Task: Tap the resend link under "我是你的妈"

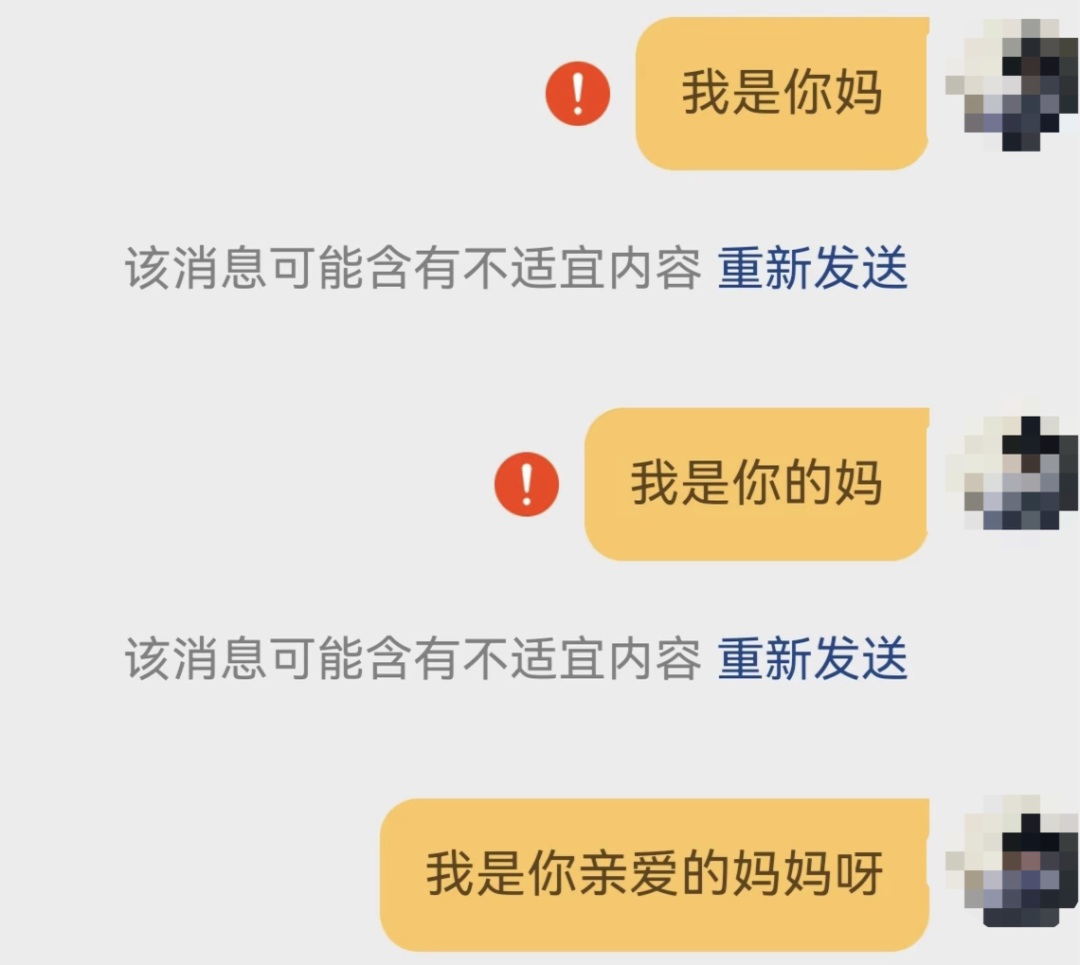Action: (812, 660)
